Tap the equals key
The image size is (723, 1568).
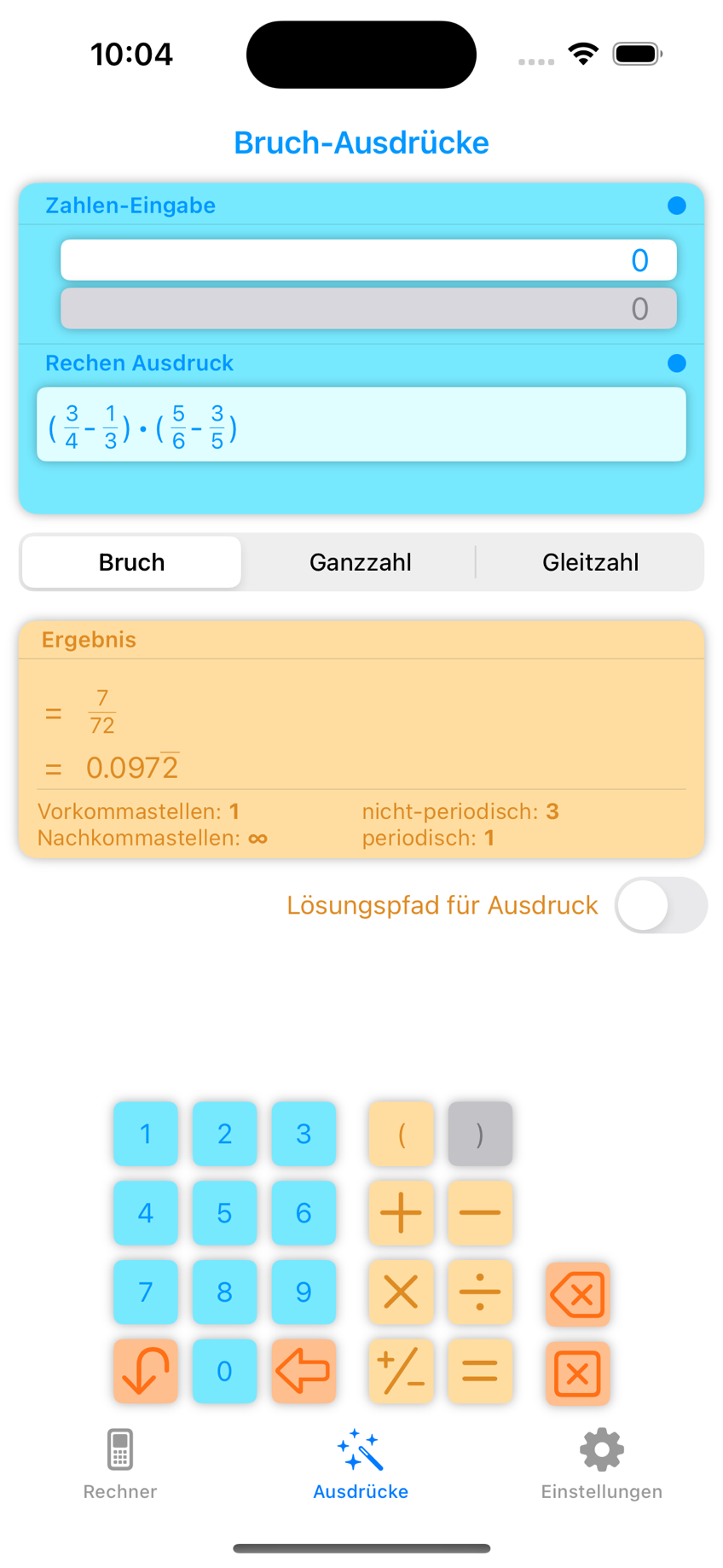pyautogui.click(x=480, y=1371)
